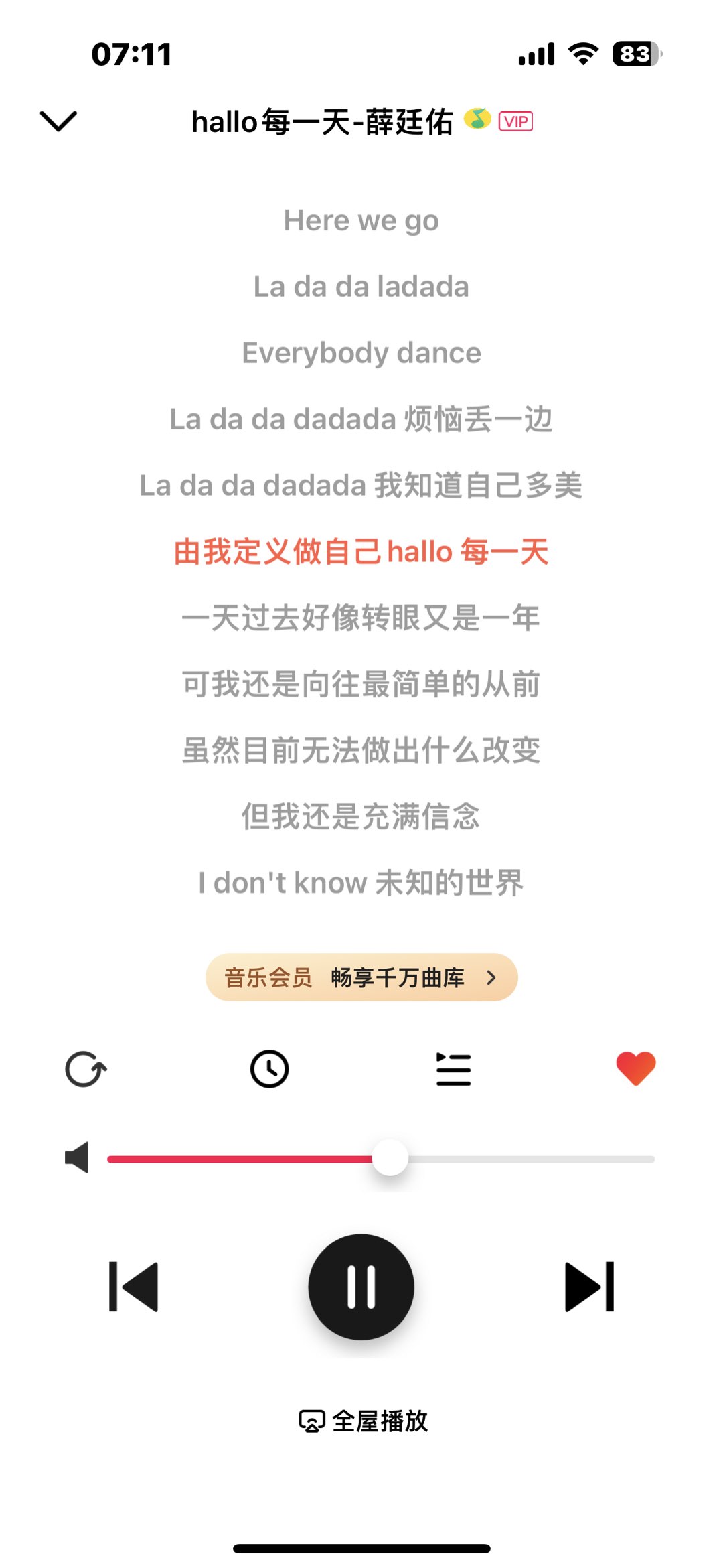723x1568 pixels.
Task: Mute using the speaker icon
Action: (76, 1157)
